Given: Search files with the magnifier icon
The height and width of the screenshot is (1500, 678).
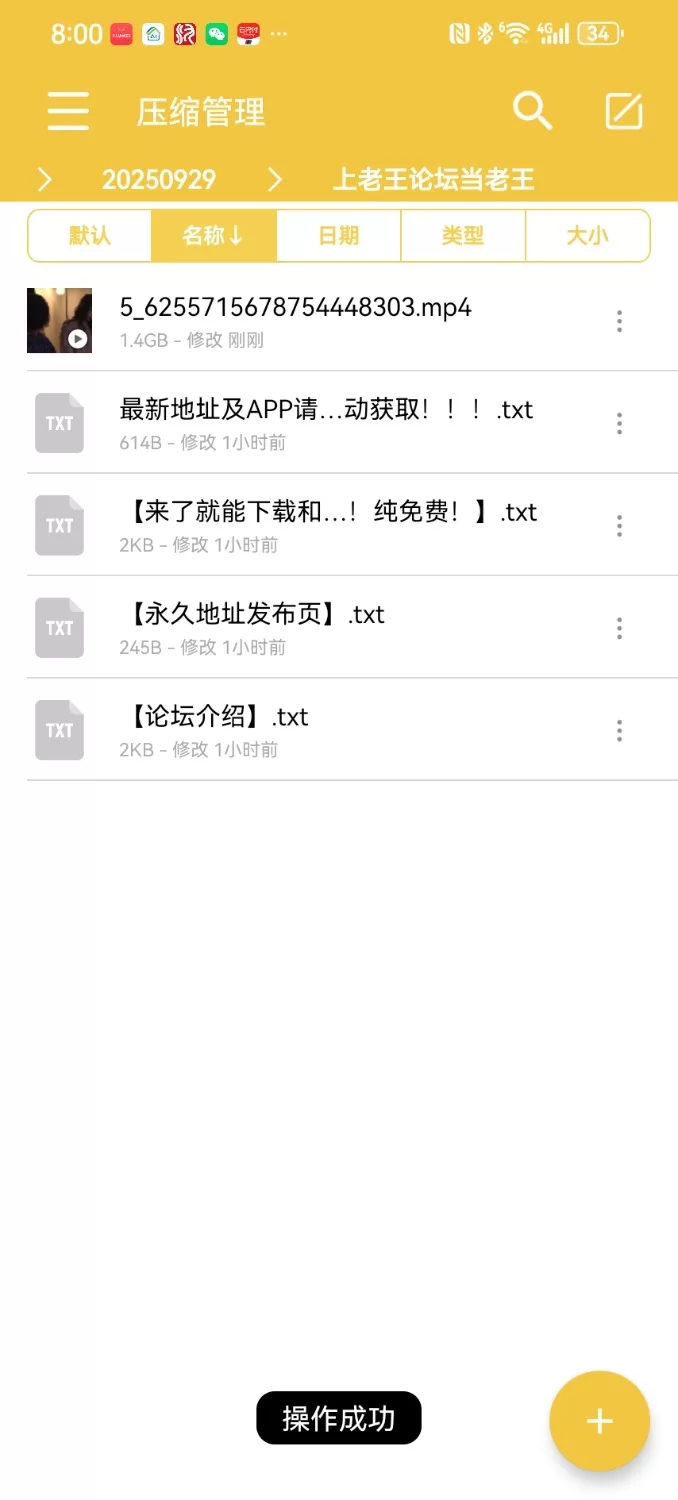Looking at the screenshot, I should coord(532,111).
